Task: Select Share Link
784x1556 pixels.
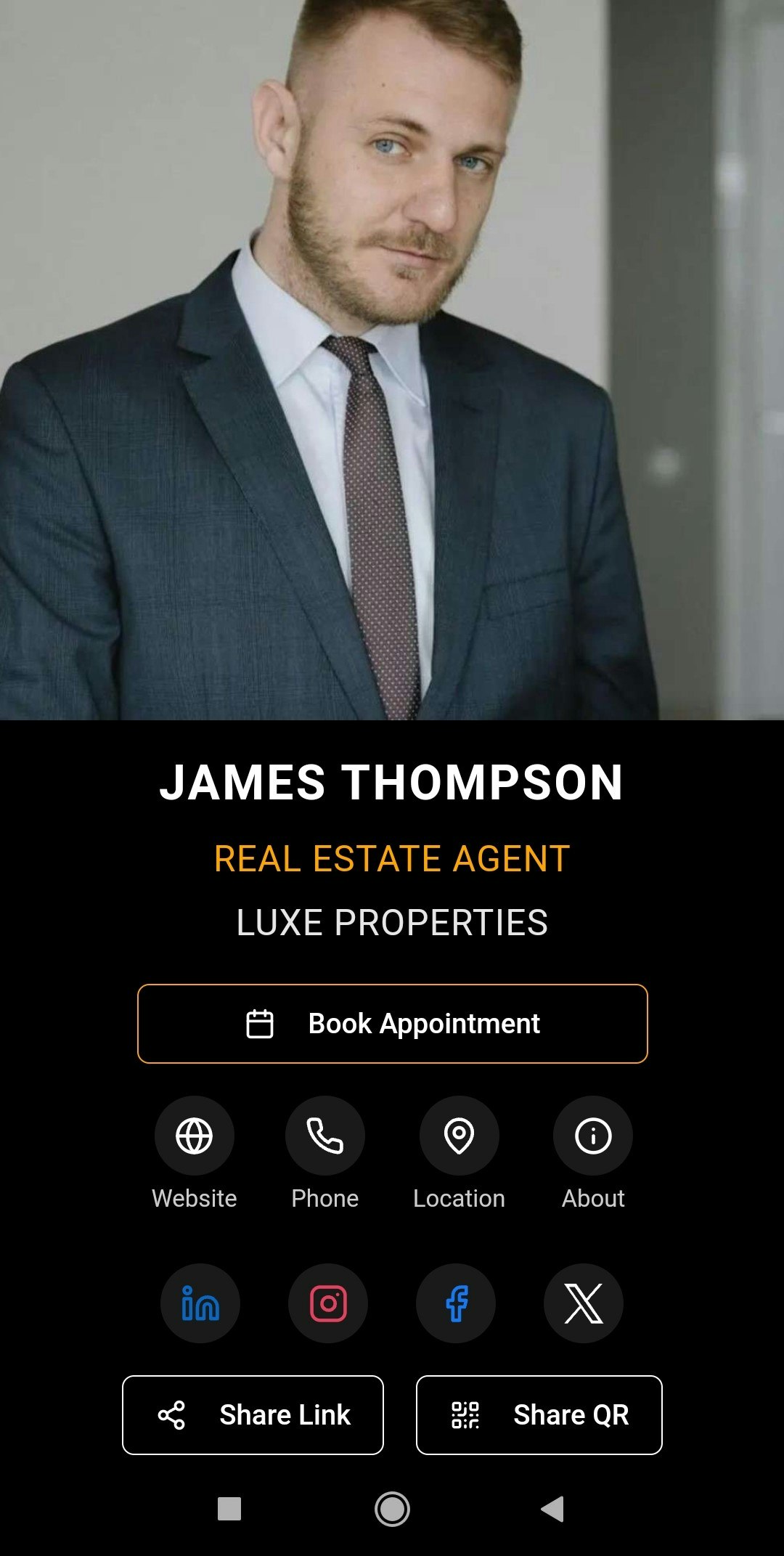Action: click(253, 1415)
